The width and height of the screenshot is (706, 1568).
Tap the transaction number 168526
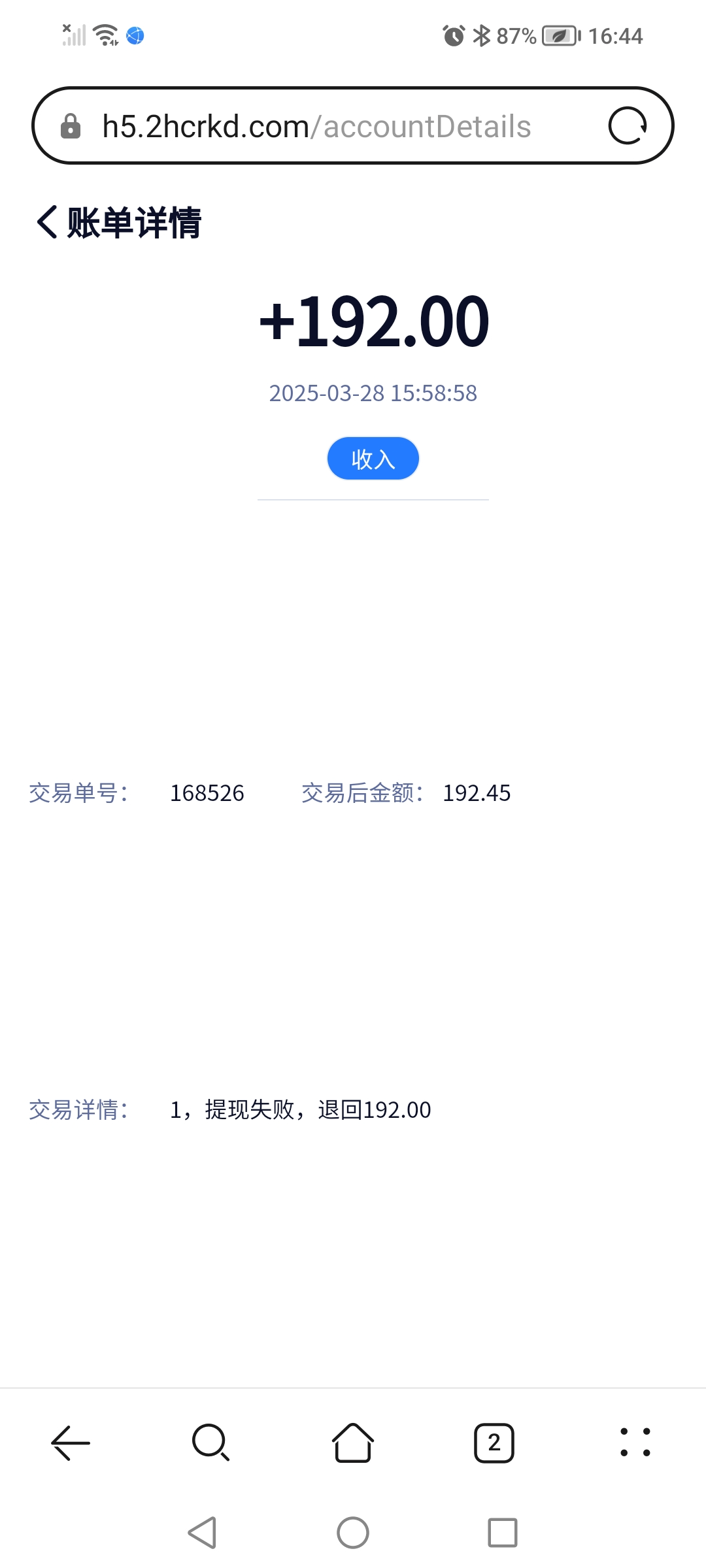pos(207,793)
